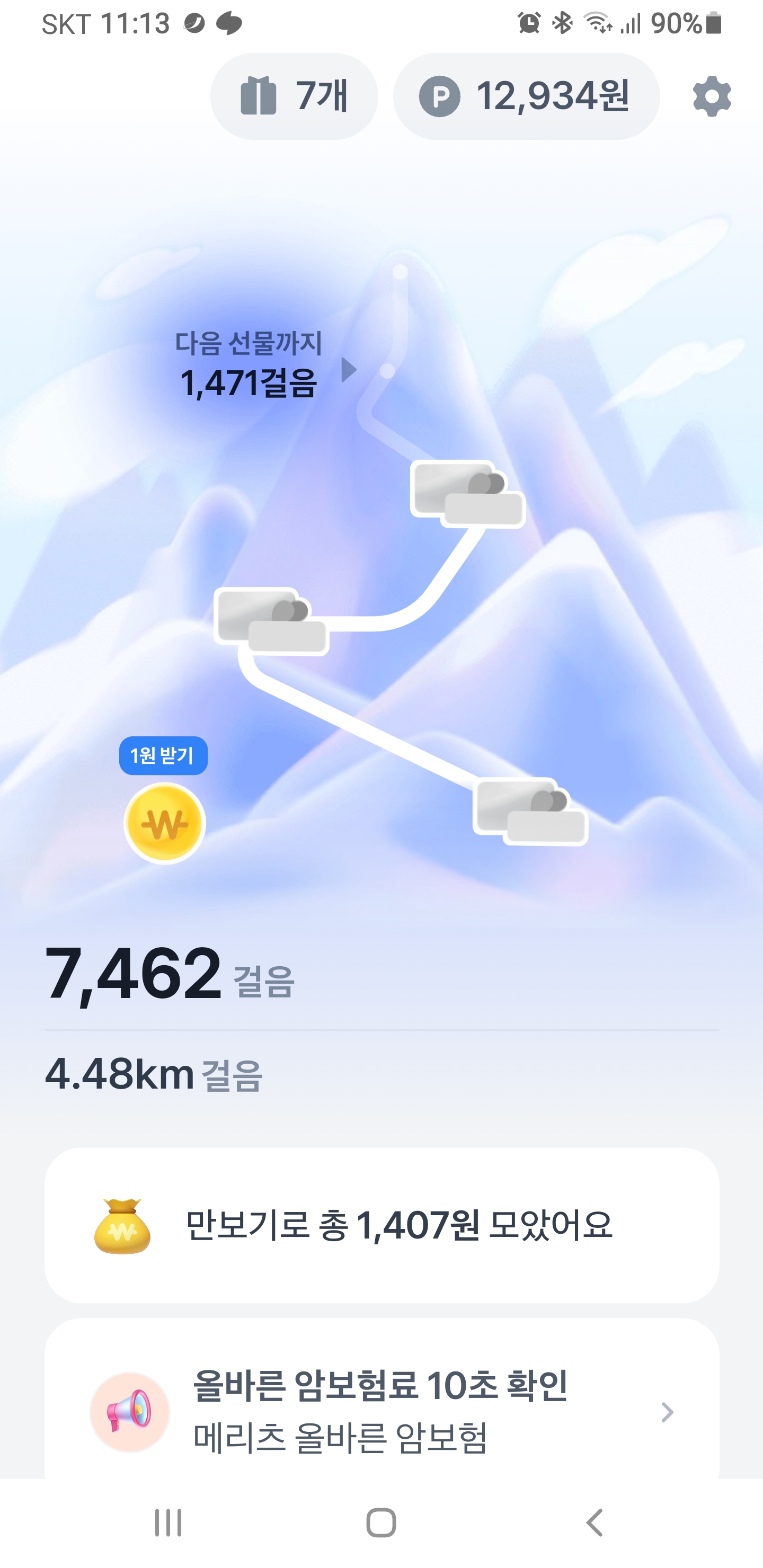Image resolution: width=763 pixels, height=1568 pixels.
Task: Open the 만보기로 총 1,407원 모았어요 card
Action: pos(382,1225)
